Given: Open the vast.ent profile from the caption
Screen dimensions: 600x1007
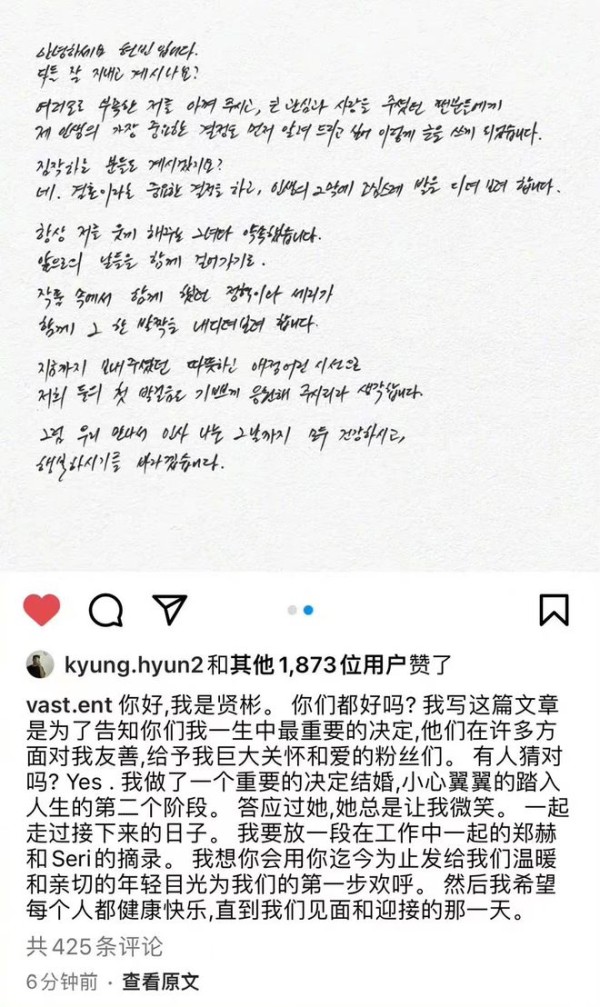Looking at the screenshot, I should point(69,705).
